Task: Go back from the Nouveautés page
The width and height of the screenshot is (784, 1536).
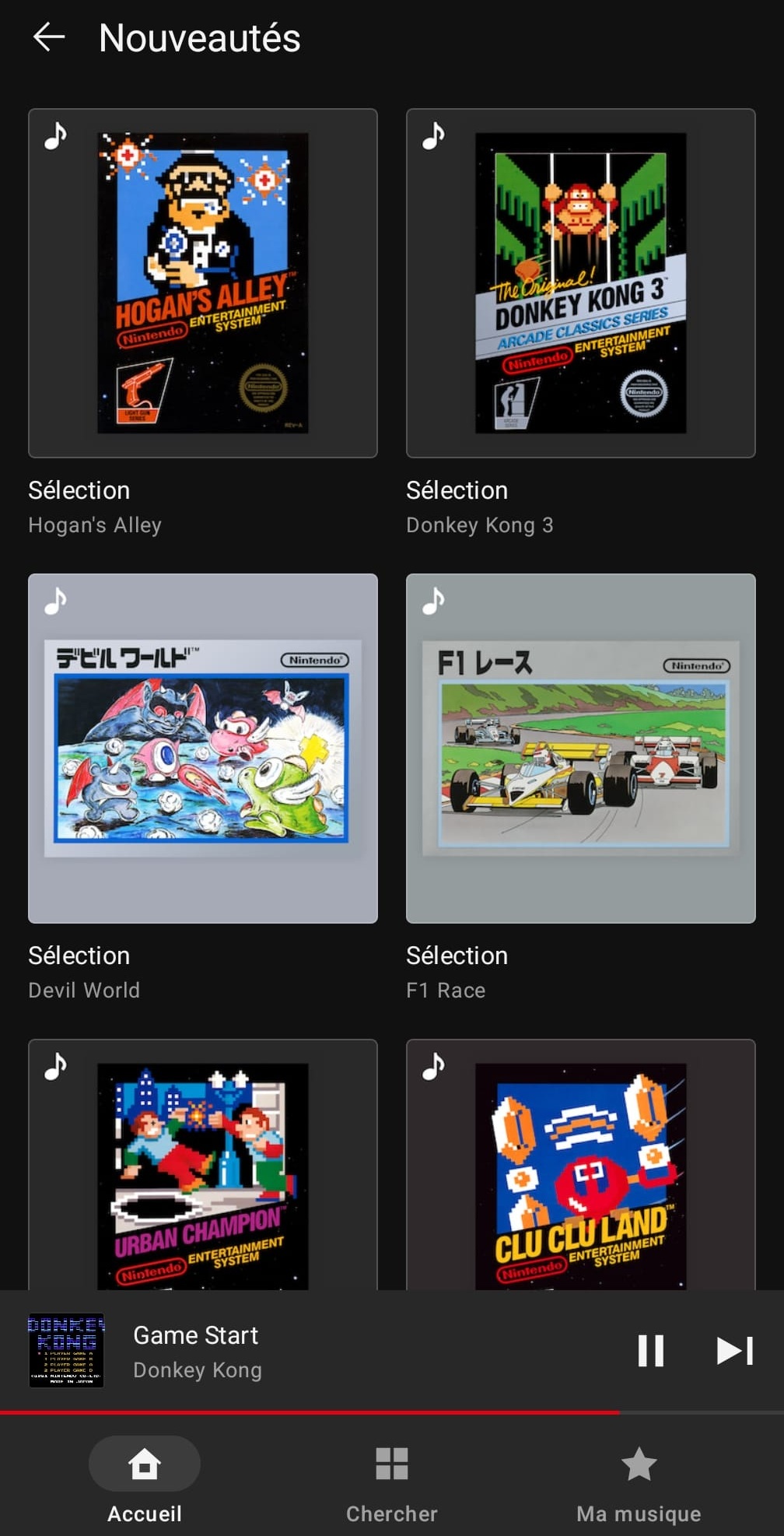Action: pos(48,37)
